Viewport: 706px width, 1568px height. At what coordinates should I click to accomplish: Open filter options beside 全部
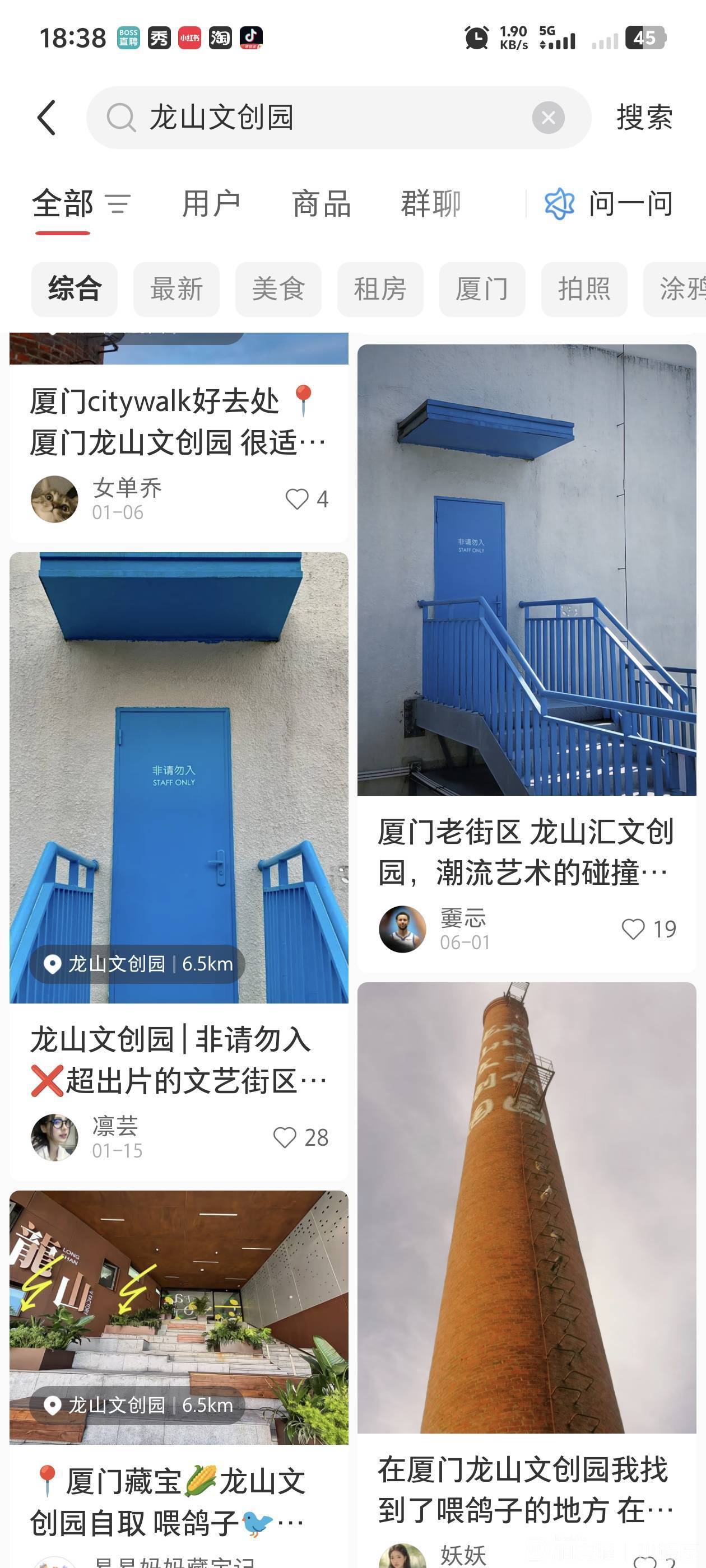118,204
